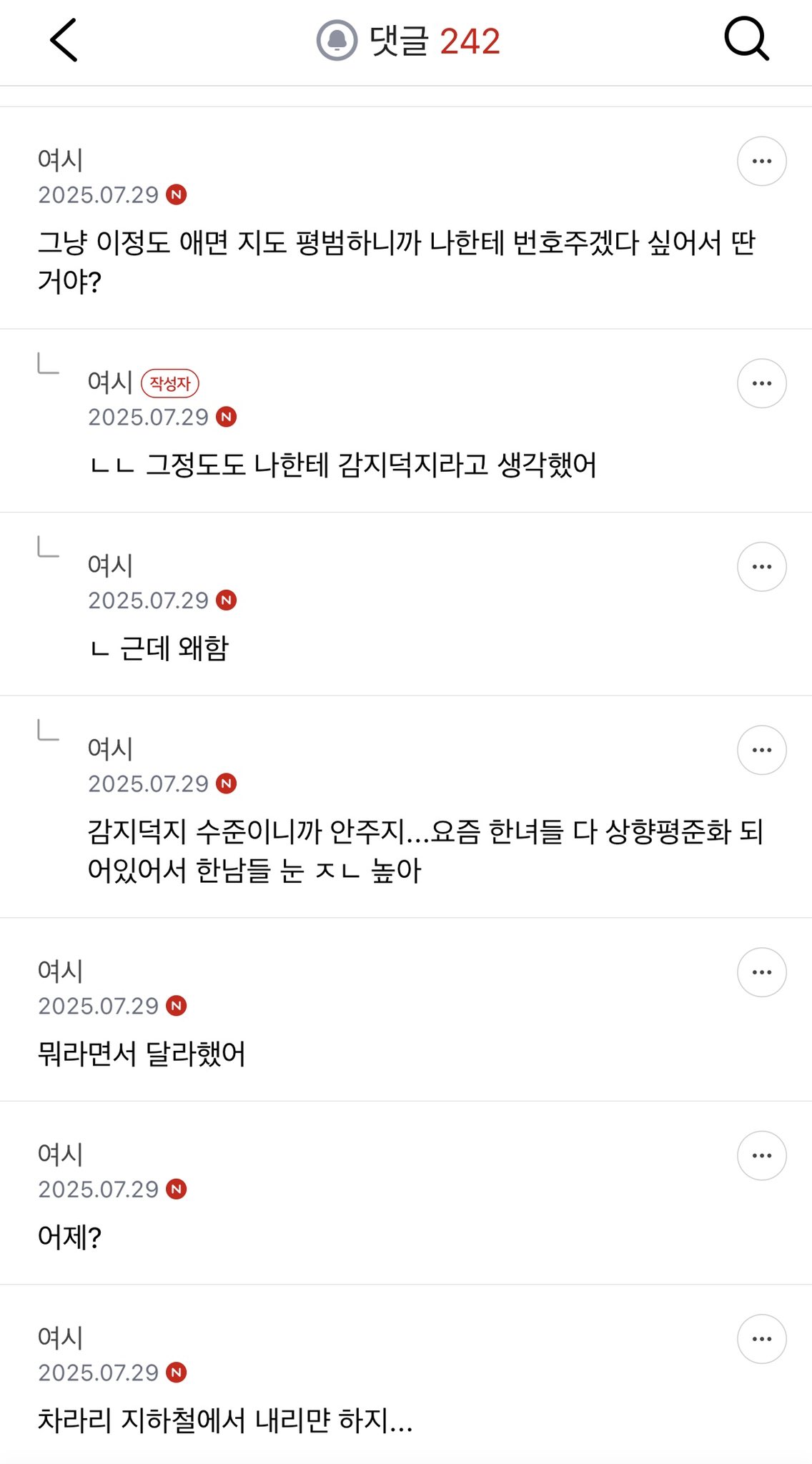
Task: Tap the comment notification bell icon
Action: (337, 41)
